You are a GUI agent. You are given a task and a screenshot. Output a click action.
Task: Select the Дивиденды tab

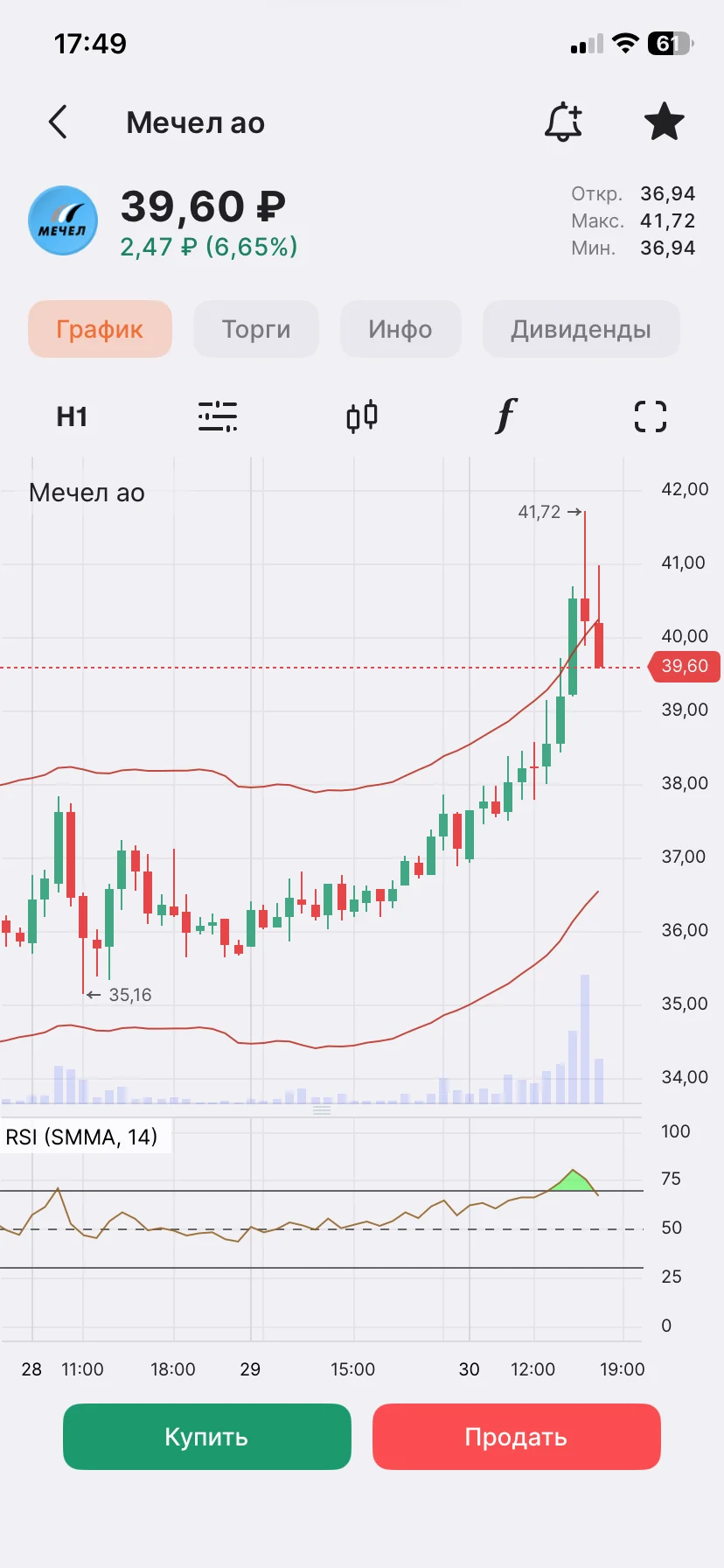click(x=581, y=329)
